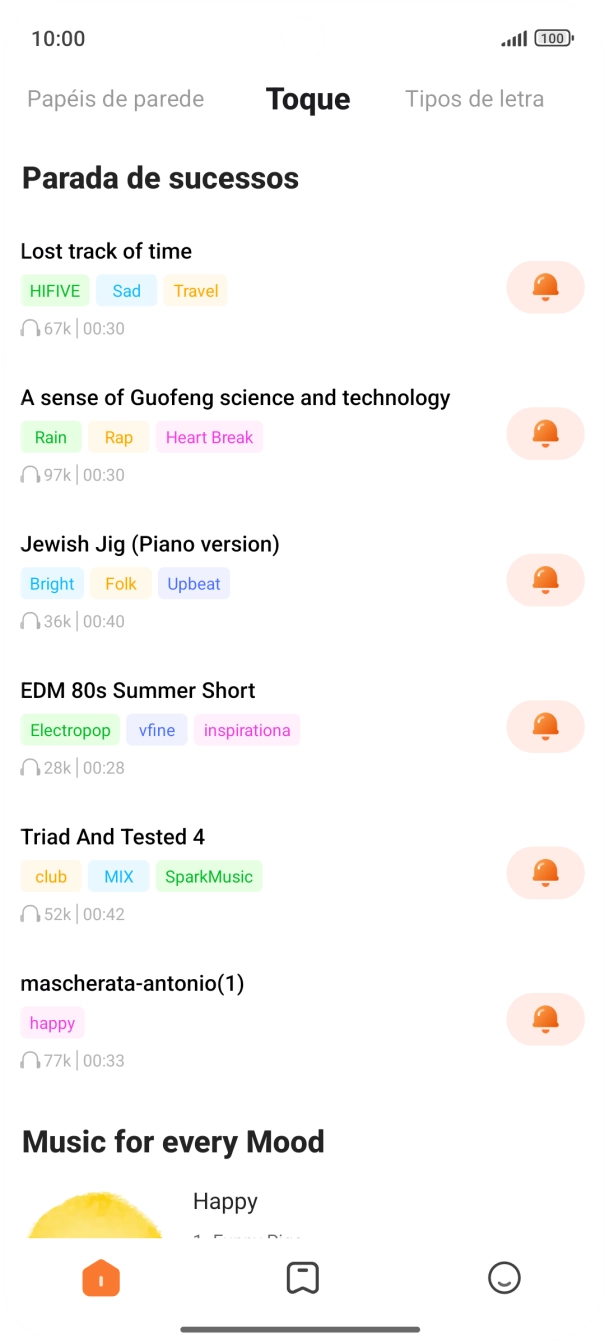Switch to the Tipos de letra tab
The height and width of the screenshot is (1342, 605).
[474, 99]
